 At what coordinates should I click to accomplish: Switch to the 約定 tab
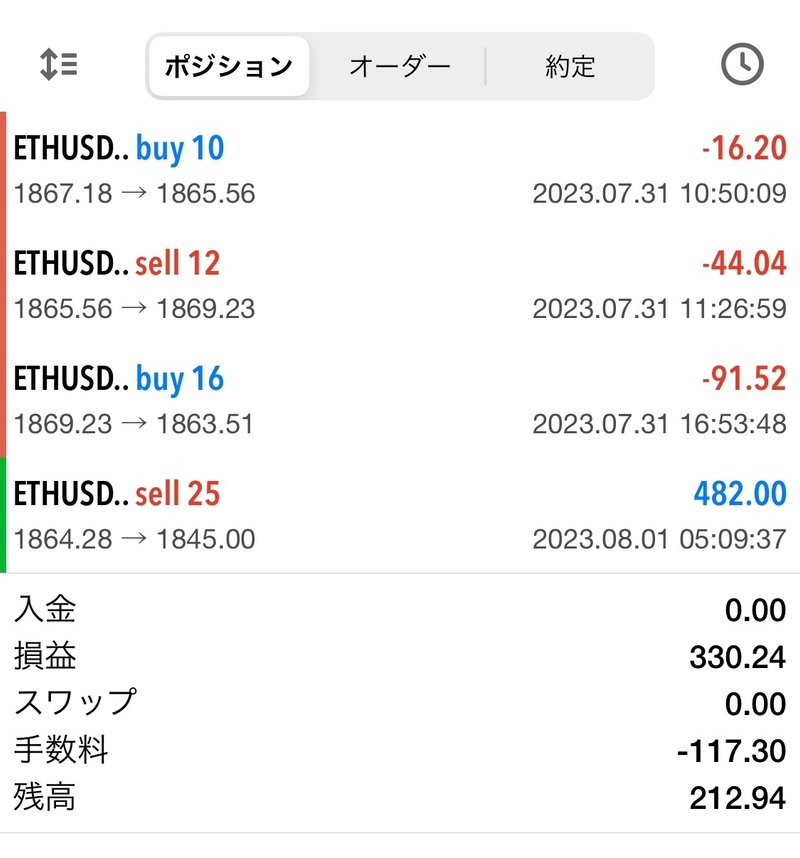tap(569, 64)
